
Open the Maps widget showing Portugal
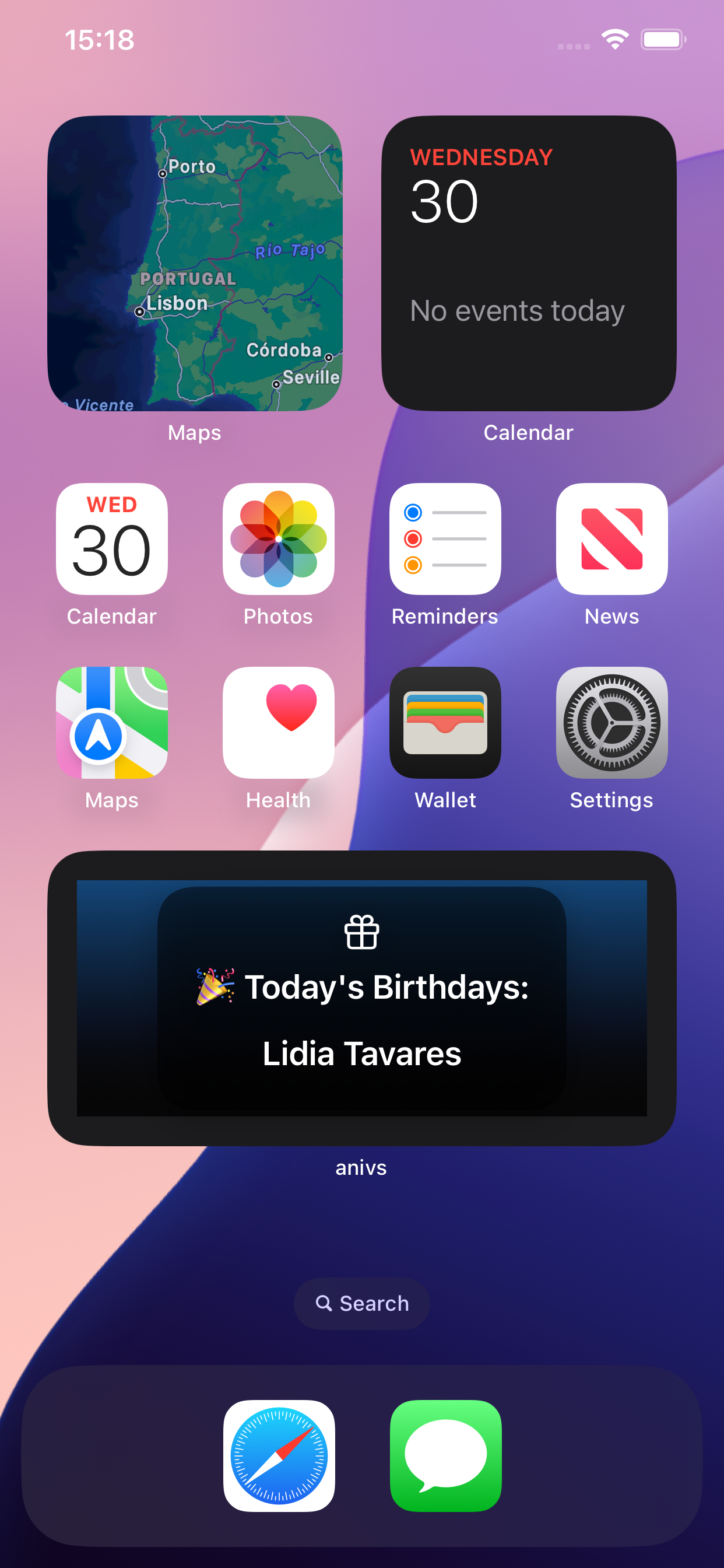(x=195, y=263)
